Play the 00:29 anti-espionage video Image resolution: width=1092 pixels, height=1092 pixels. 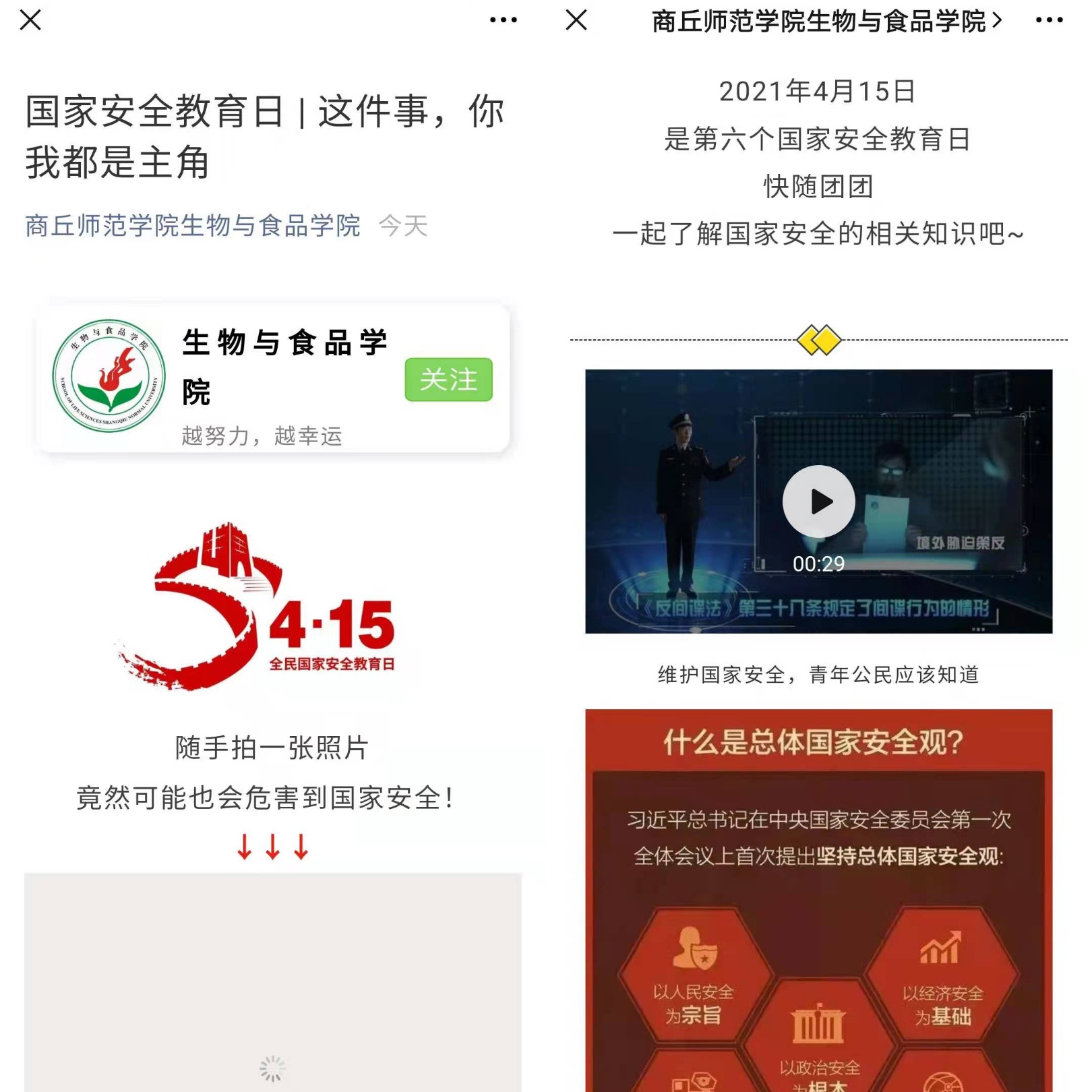[818, 502]
